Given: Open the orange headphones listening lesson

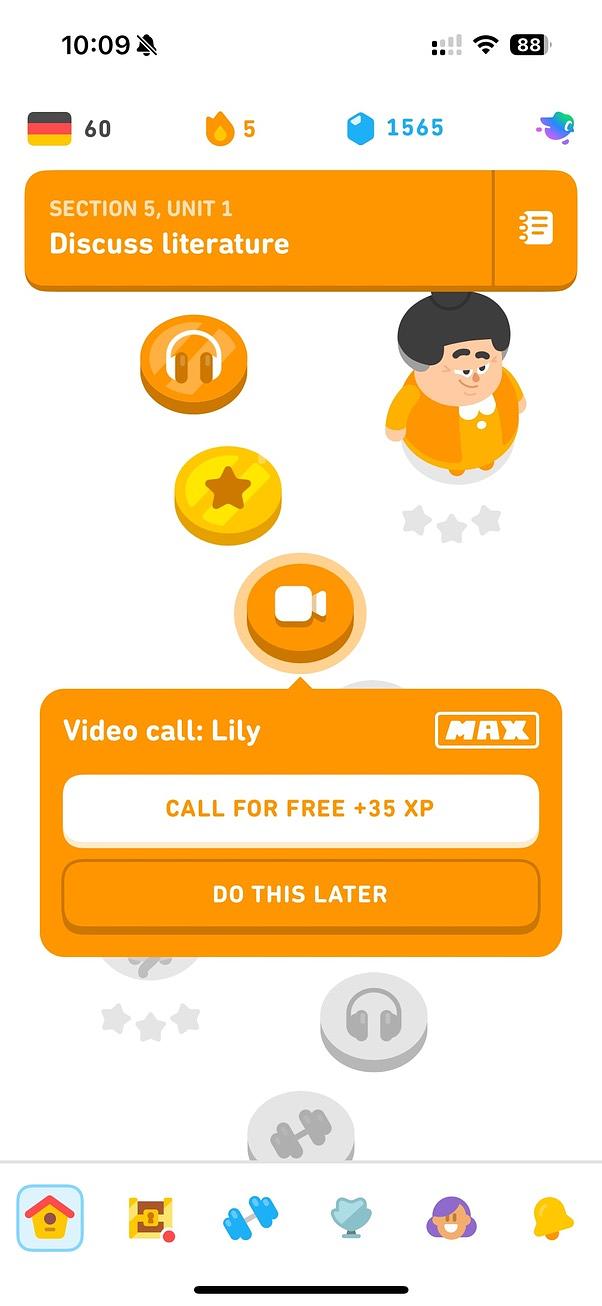Looking at the screenshot, I should coord(193,363).
